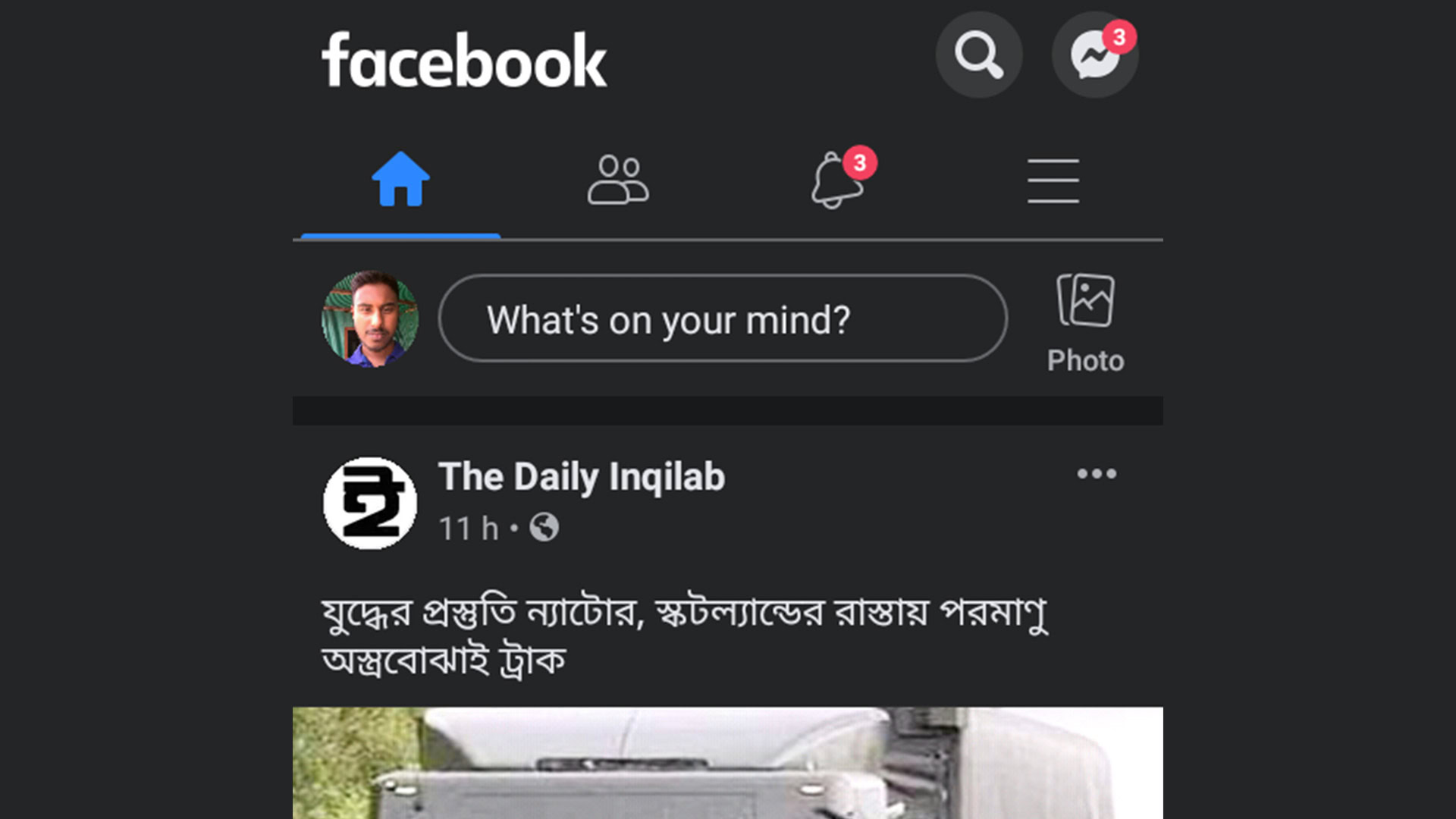
Task: Open options for The Daily Inqilab post
Action: click(x=1097, y=474)
